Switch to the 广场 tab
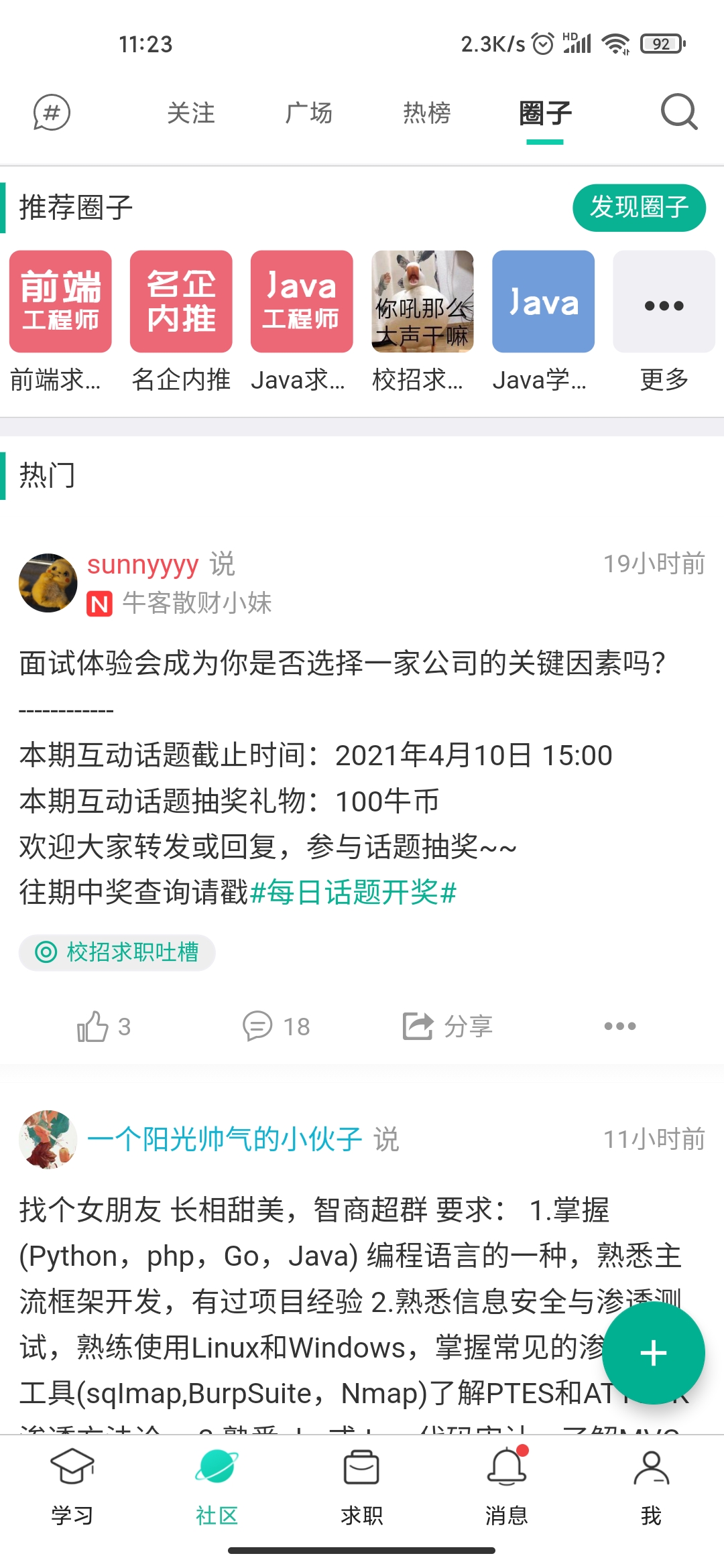This screenshot has width=724, height=1568. [x=308, y=113]
